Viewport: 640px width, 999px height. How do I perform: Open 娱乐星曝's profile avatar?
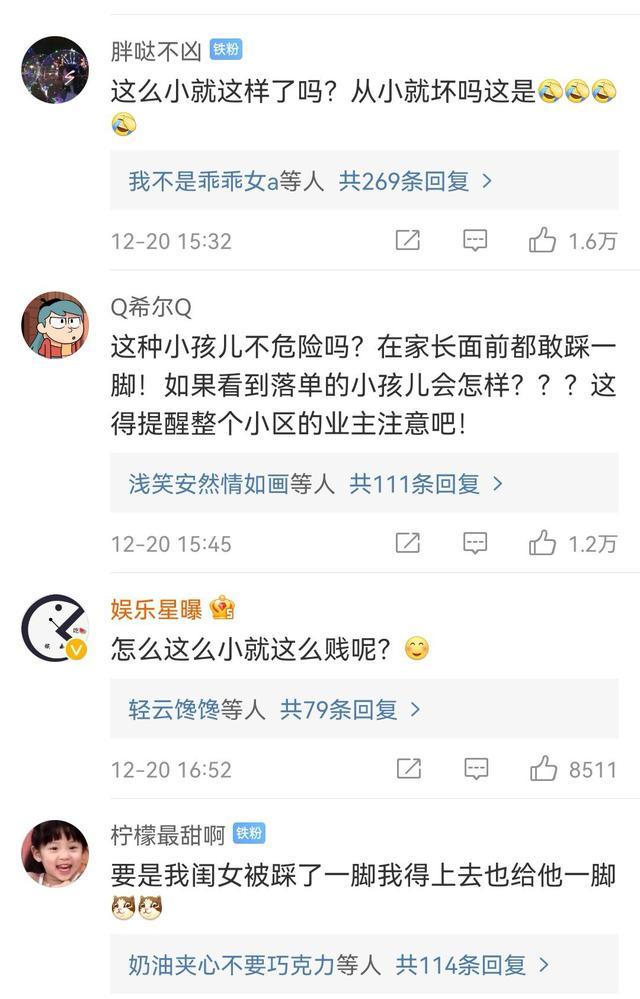[x=54, y=628]
